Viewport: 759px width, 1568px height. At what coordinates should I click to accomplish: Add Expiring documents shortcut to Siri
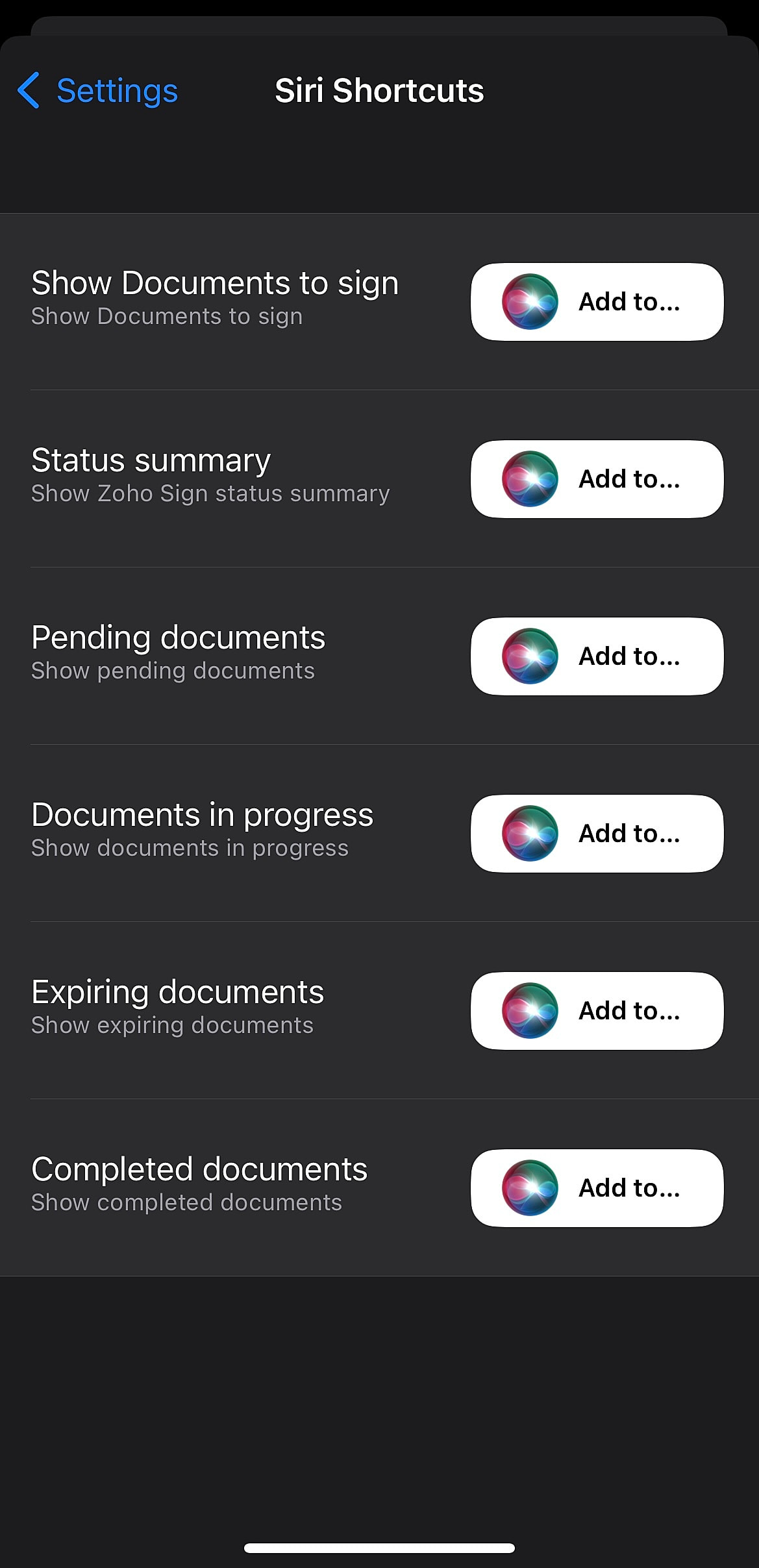point(597,1011)
